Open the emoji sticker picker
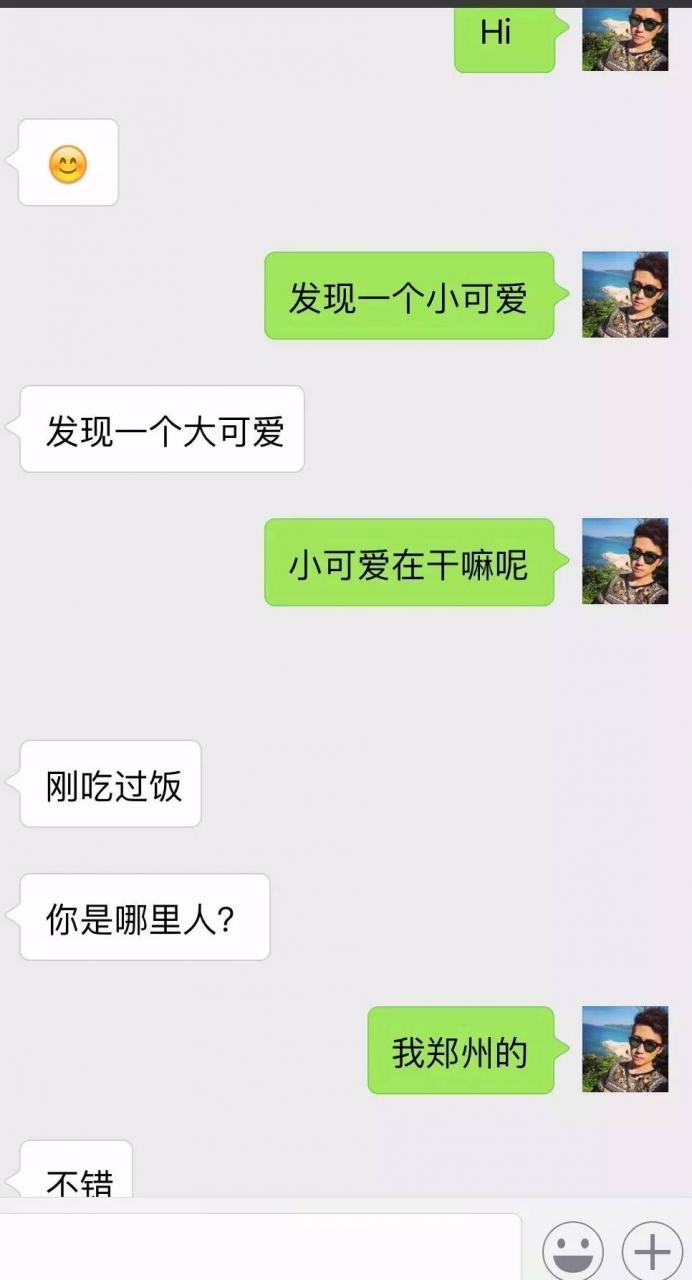This screenshot has height=1280, width=692. (573, 1250)
